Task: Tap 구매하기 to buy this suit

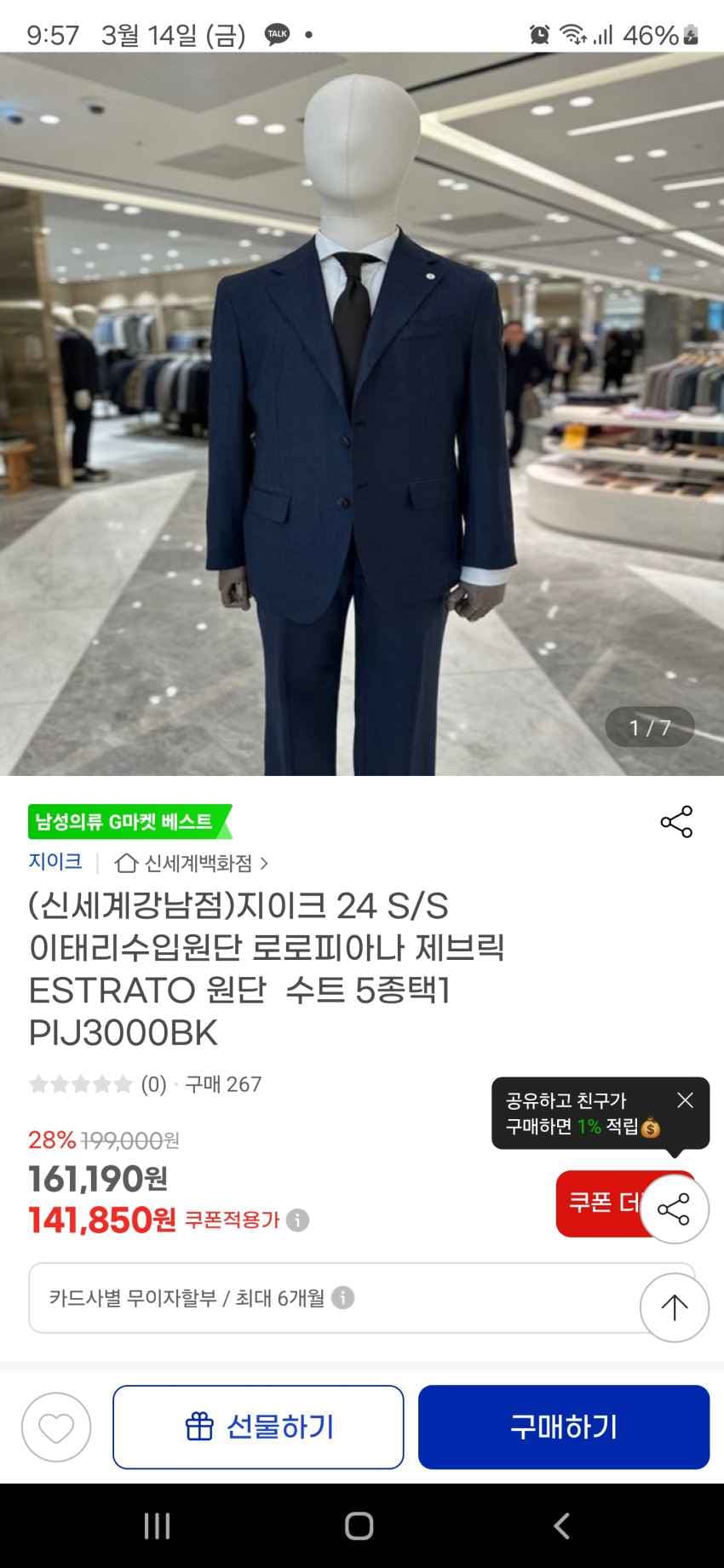Action: (563, 1427)
